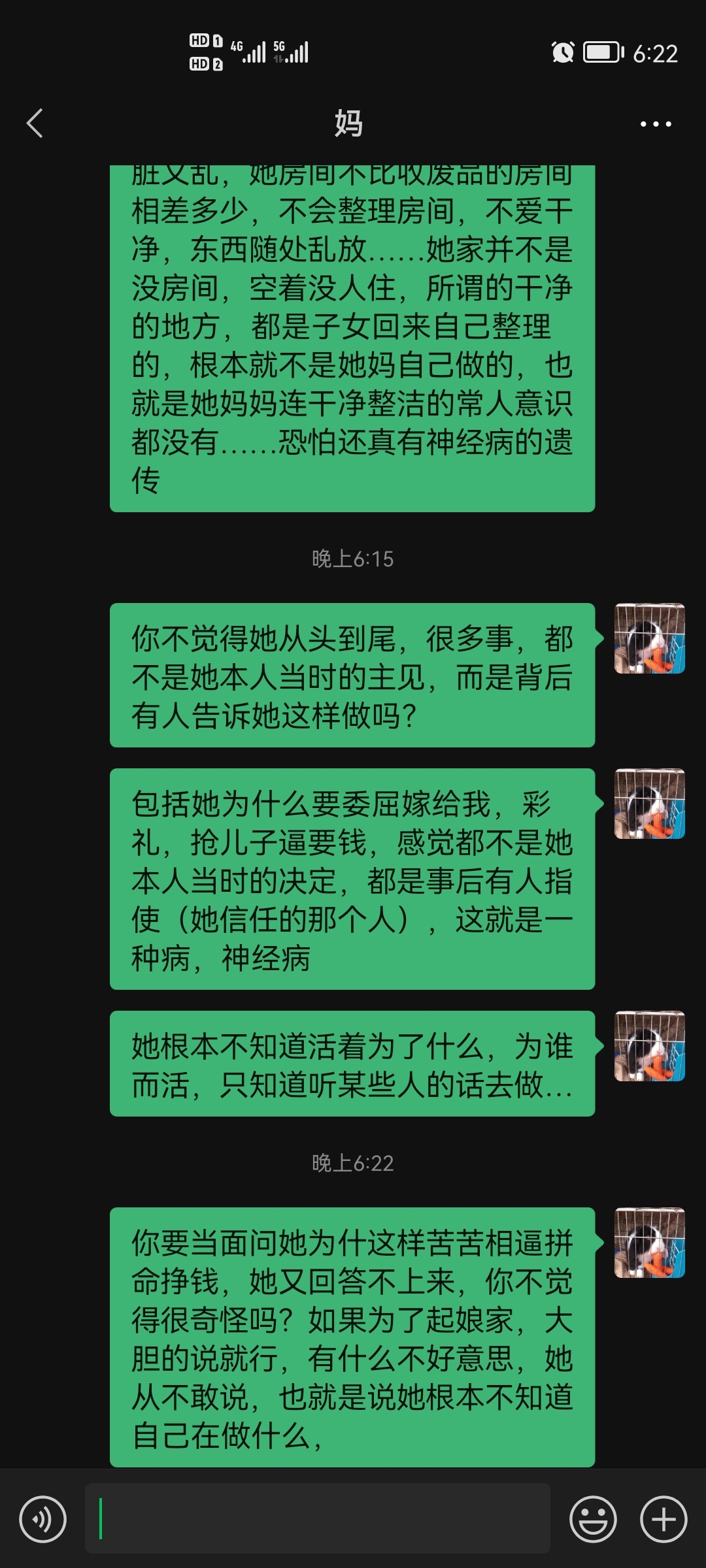This screenshot has width=706, height=1568.
Task: Open the emoji sticker panel
Action: click(593, 1519)
